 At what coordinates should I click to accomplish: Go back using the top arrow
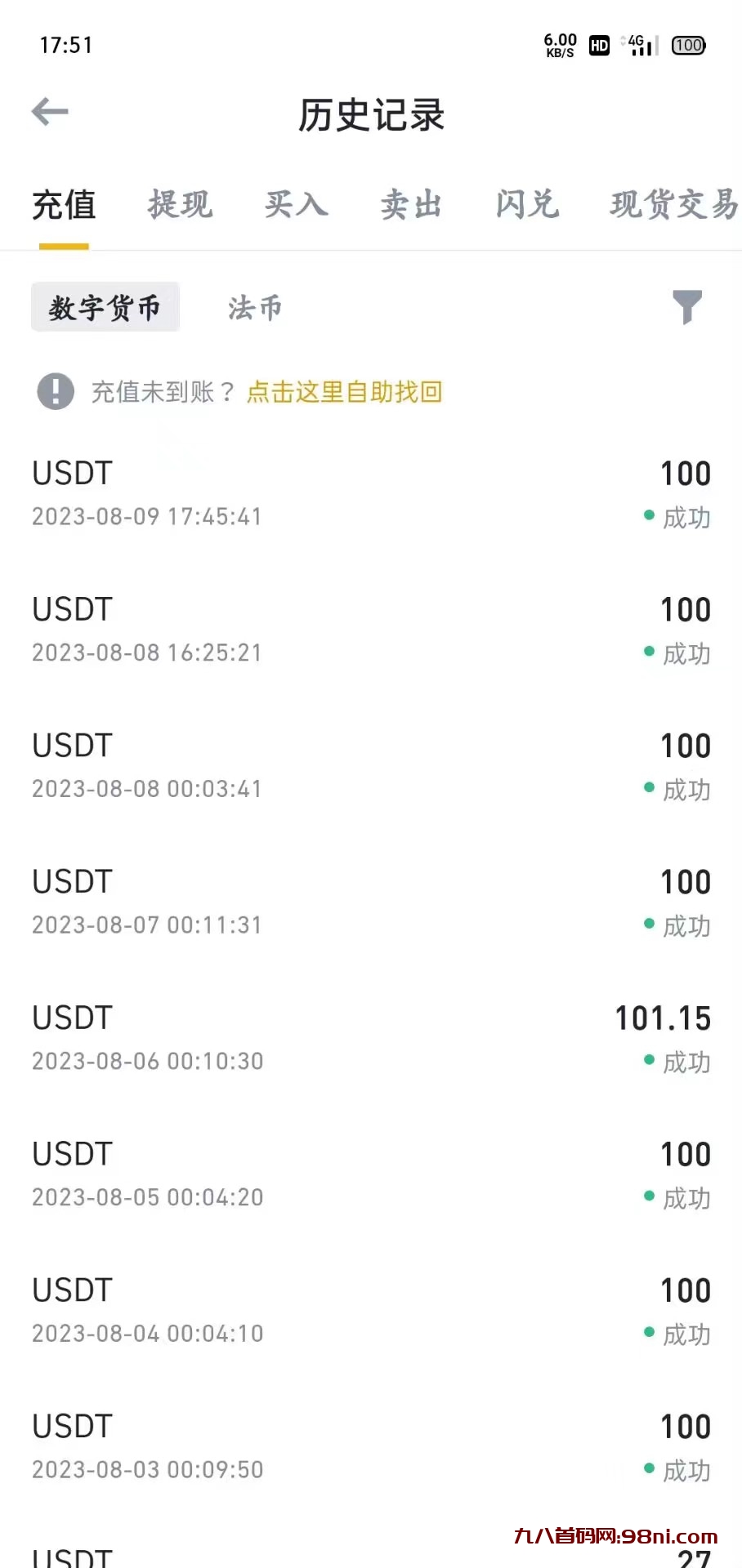50,113
